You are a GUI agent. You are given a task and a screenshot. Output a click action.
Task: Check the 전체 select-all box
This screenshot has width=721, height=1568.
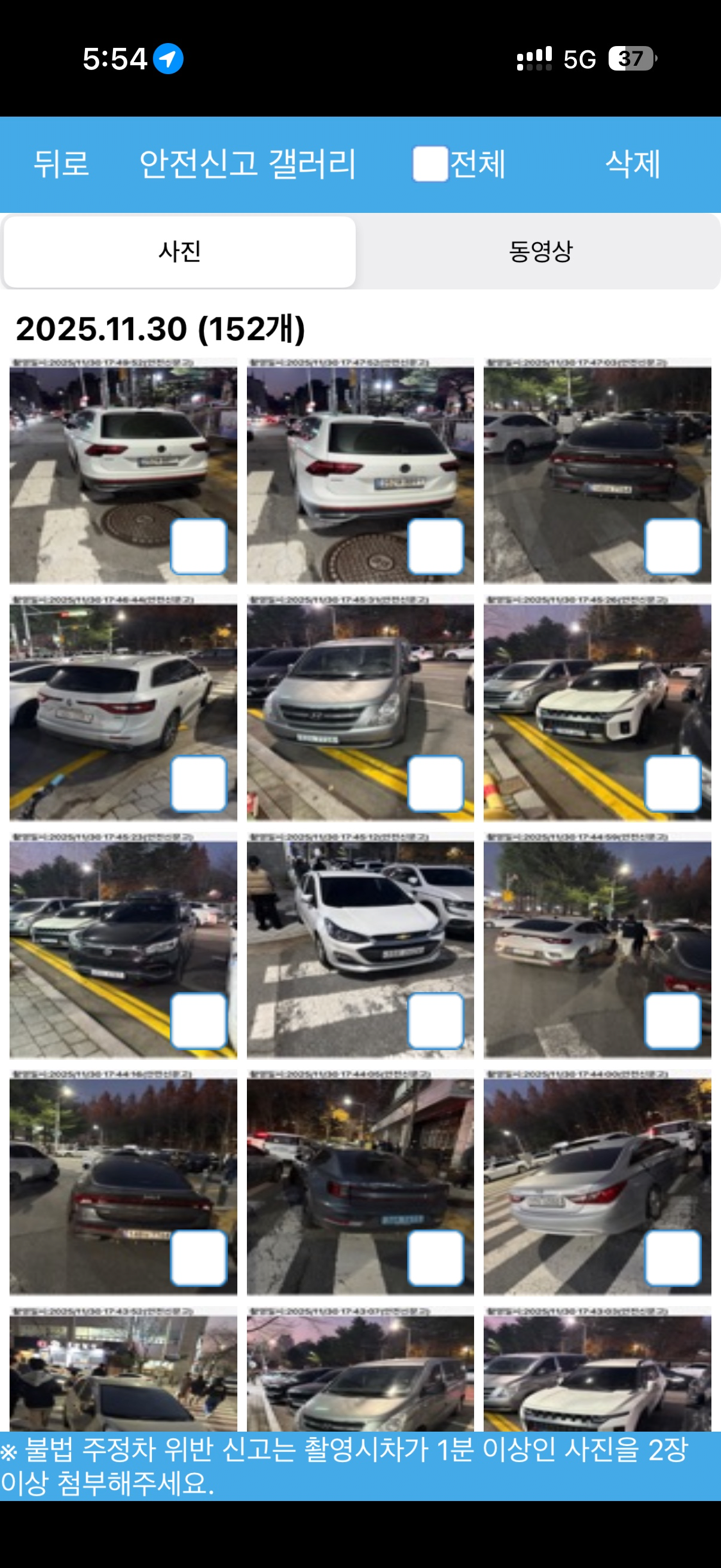(x=430, y=164)
